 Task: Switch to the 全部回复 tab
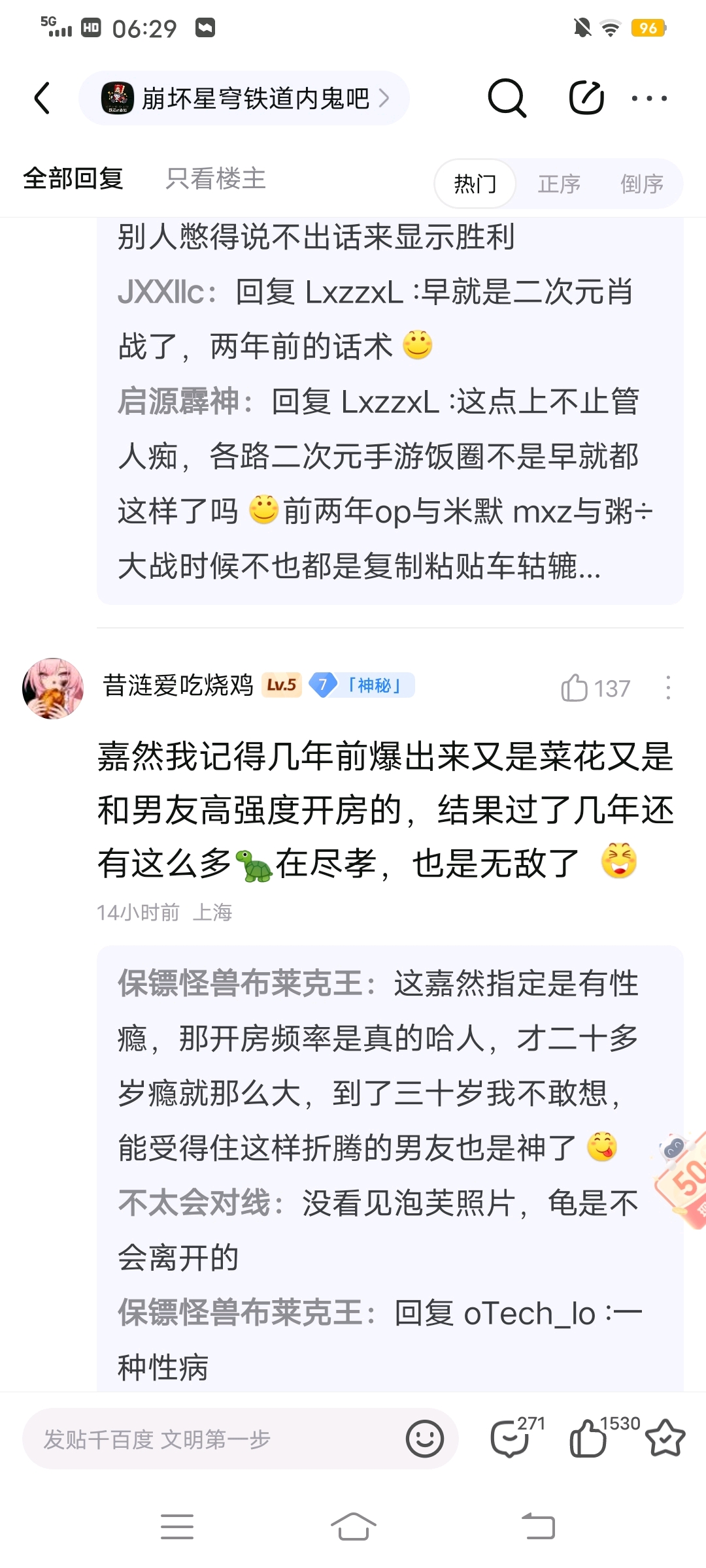click(x=73, y=178)
